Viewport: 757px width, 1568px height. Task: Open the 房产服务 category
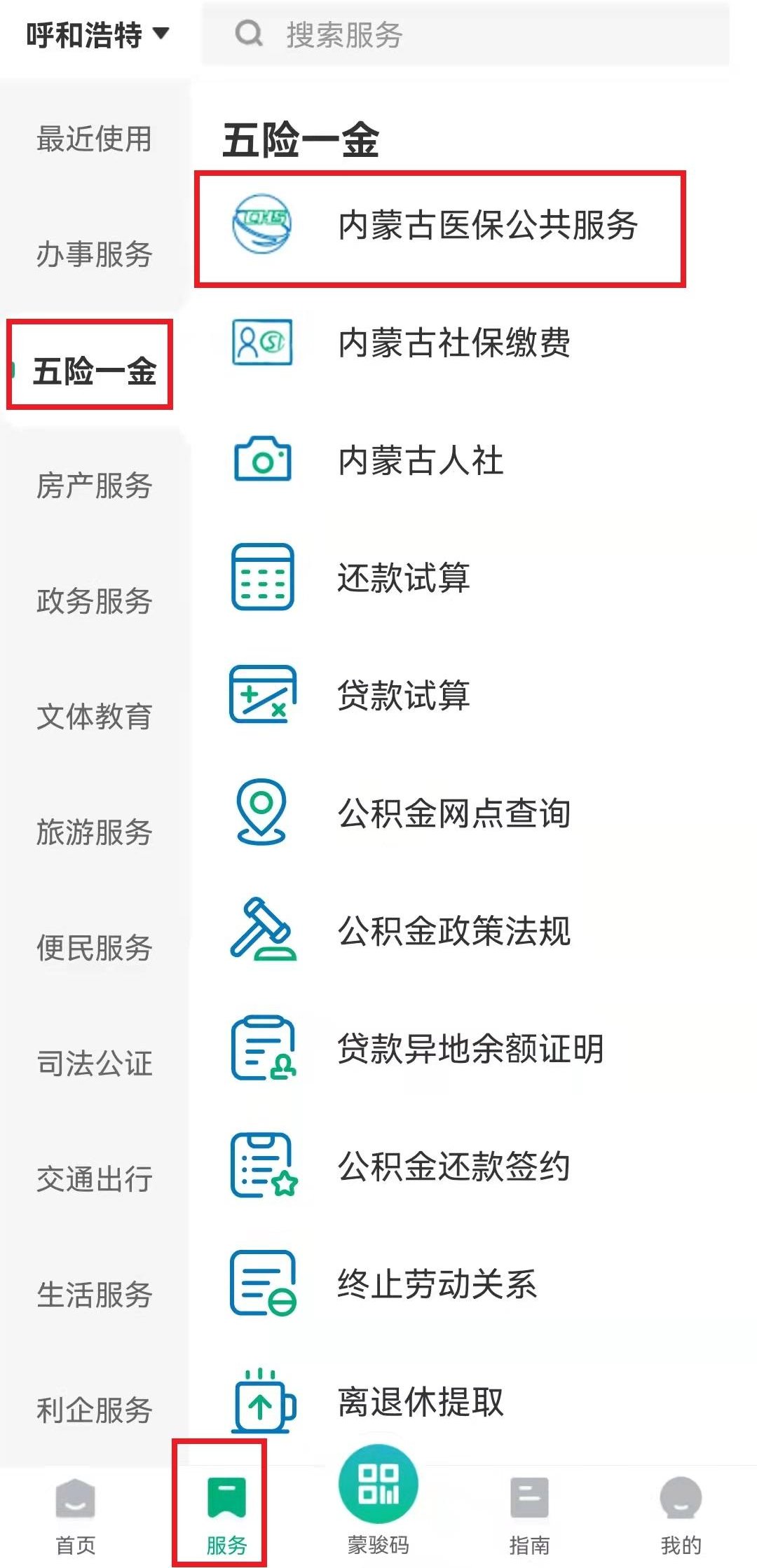(x=94, y=486)
